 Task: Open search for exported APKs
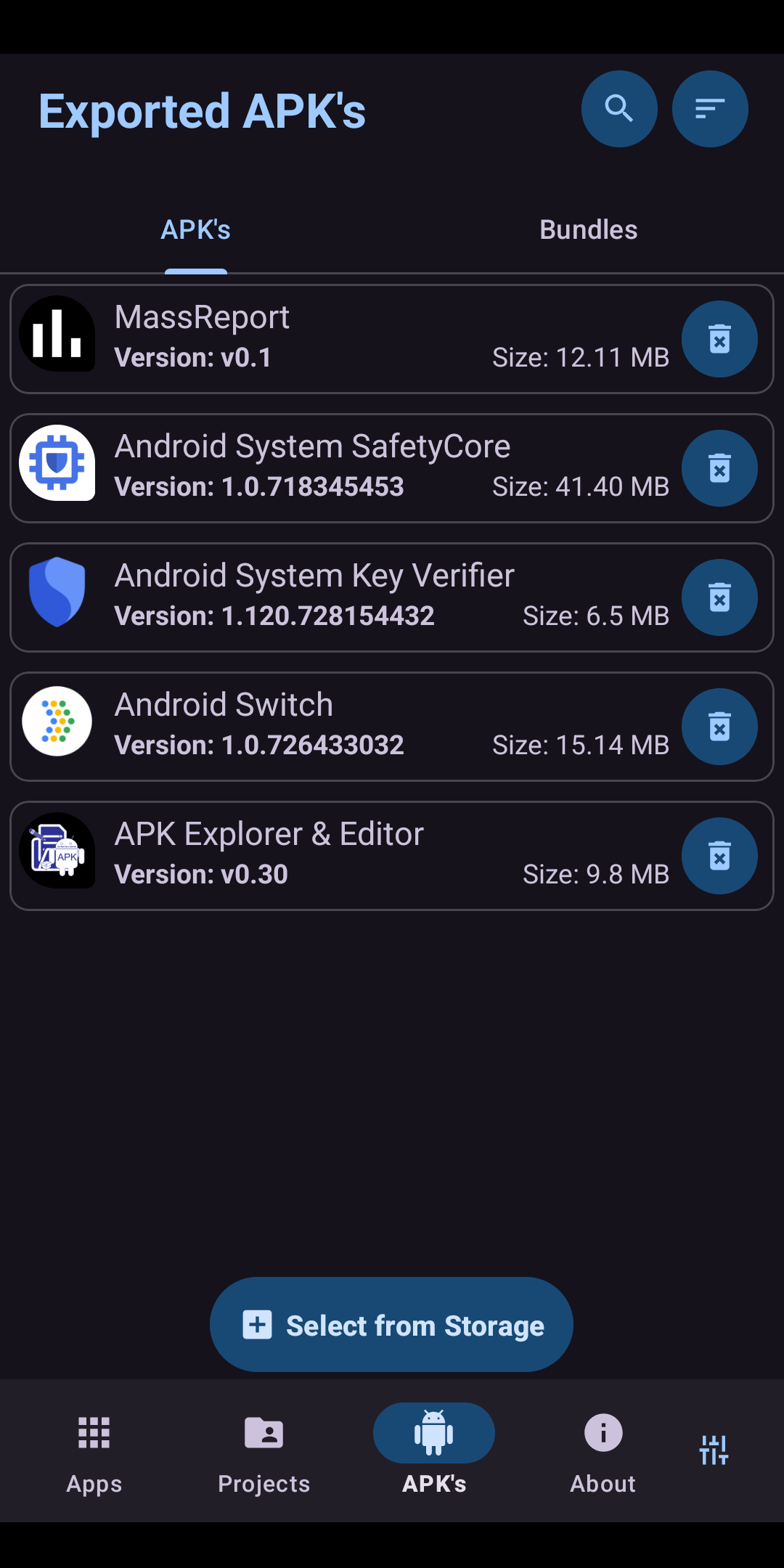pyautogui.click(x=619, y=109)
